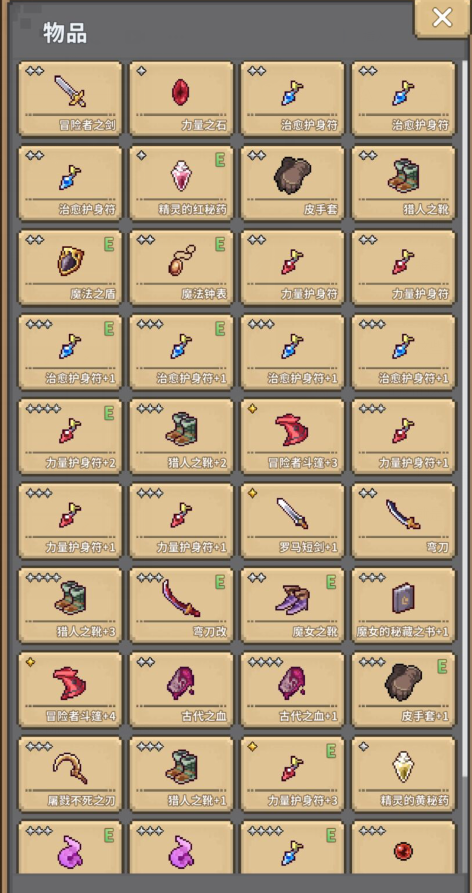
Task: Select the 皮手套+1 item
Action: 404,689
